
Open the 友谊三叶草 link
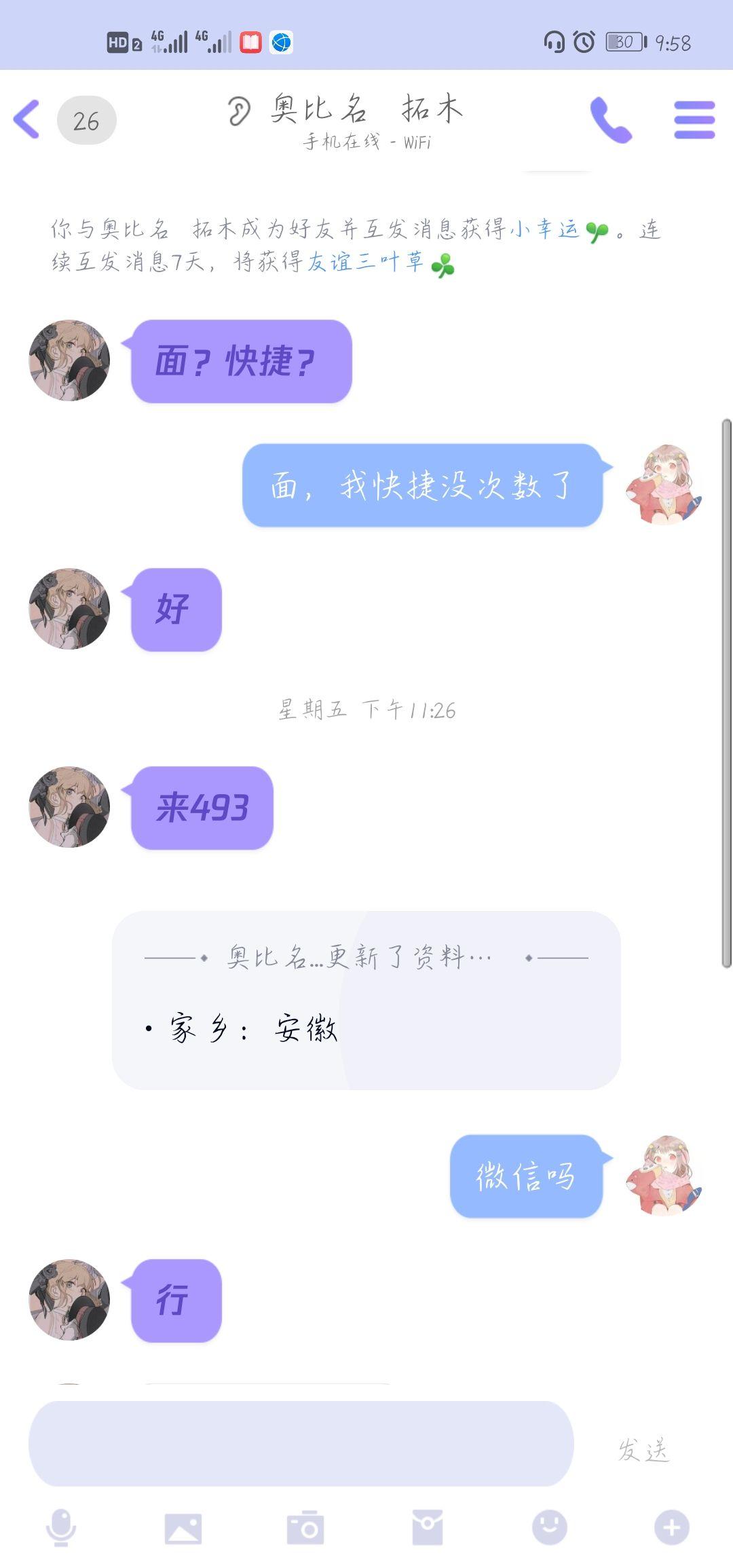(366, 262)
